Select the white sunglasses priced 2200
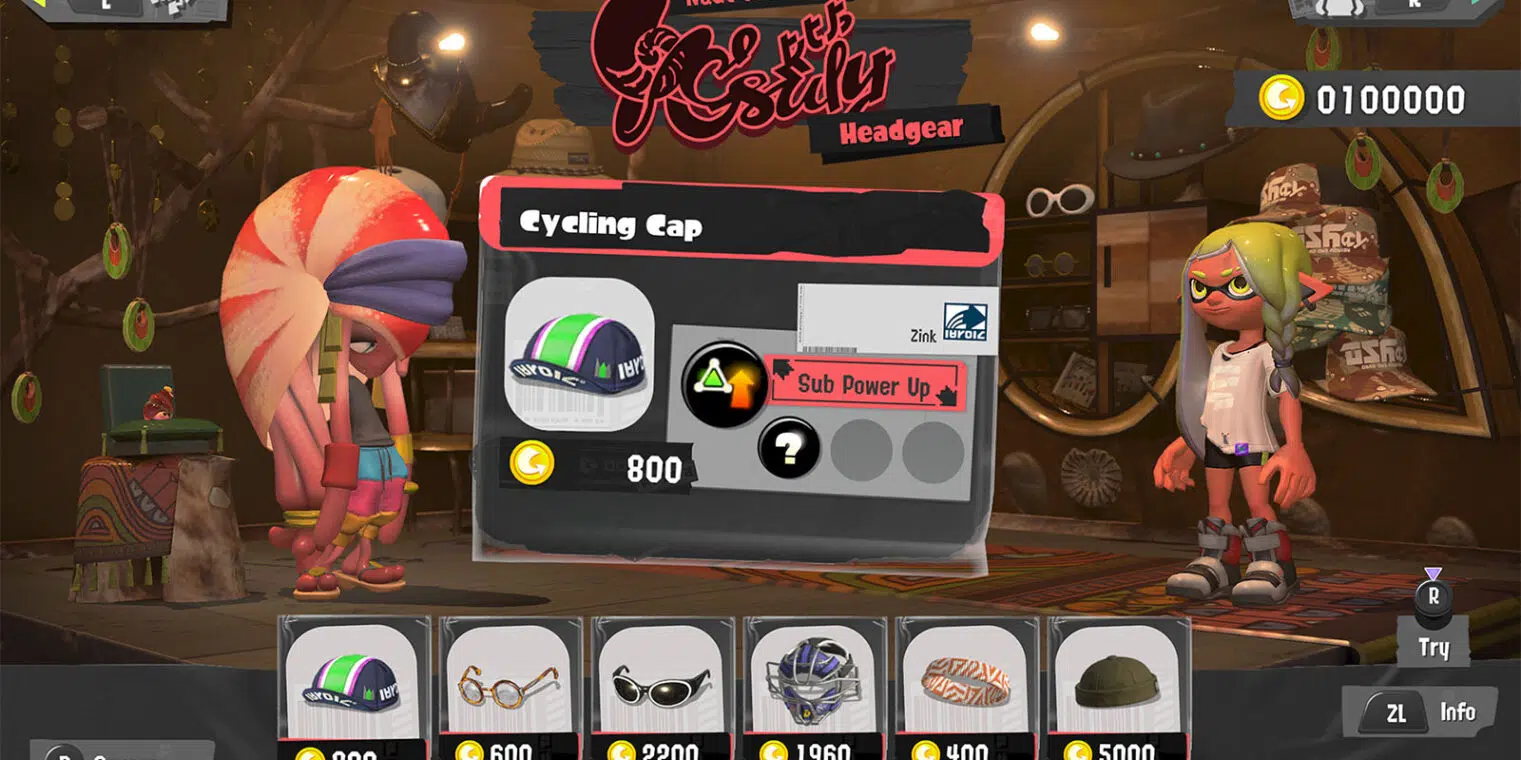 tap(661, 685)
